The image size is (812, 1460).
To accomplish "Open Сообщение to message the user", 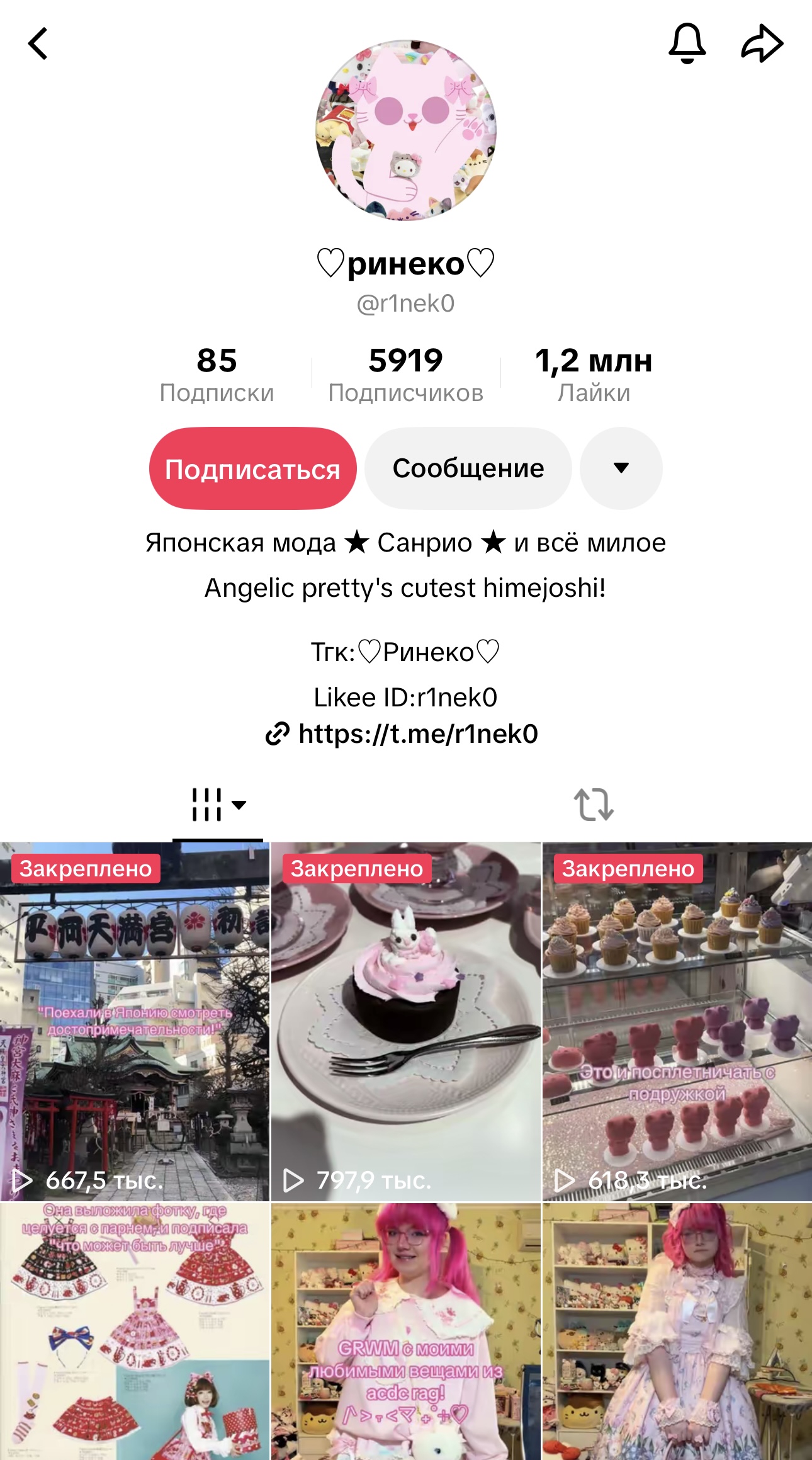I will pyautogui.click(x=468, y=468).
